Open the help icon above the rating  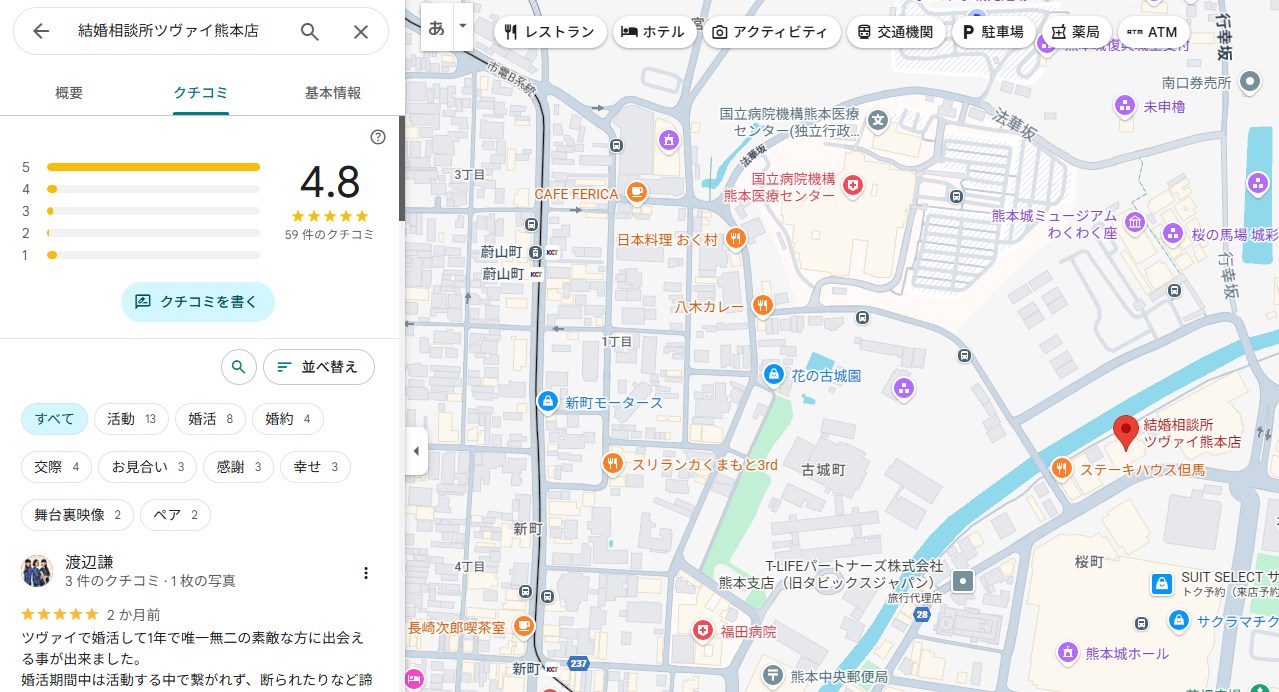click(x=378, y=137)
